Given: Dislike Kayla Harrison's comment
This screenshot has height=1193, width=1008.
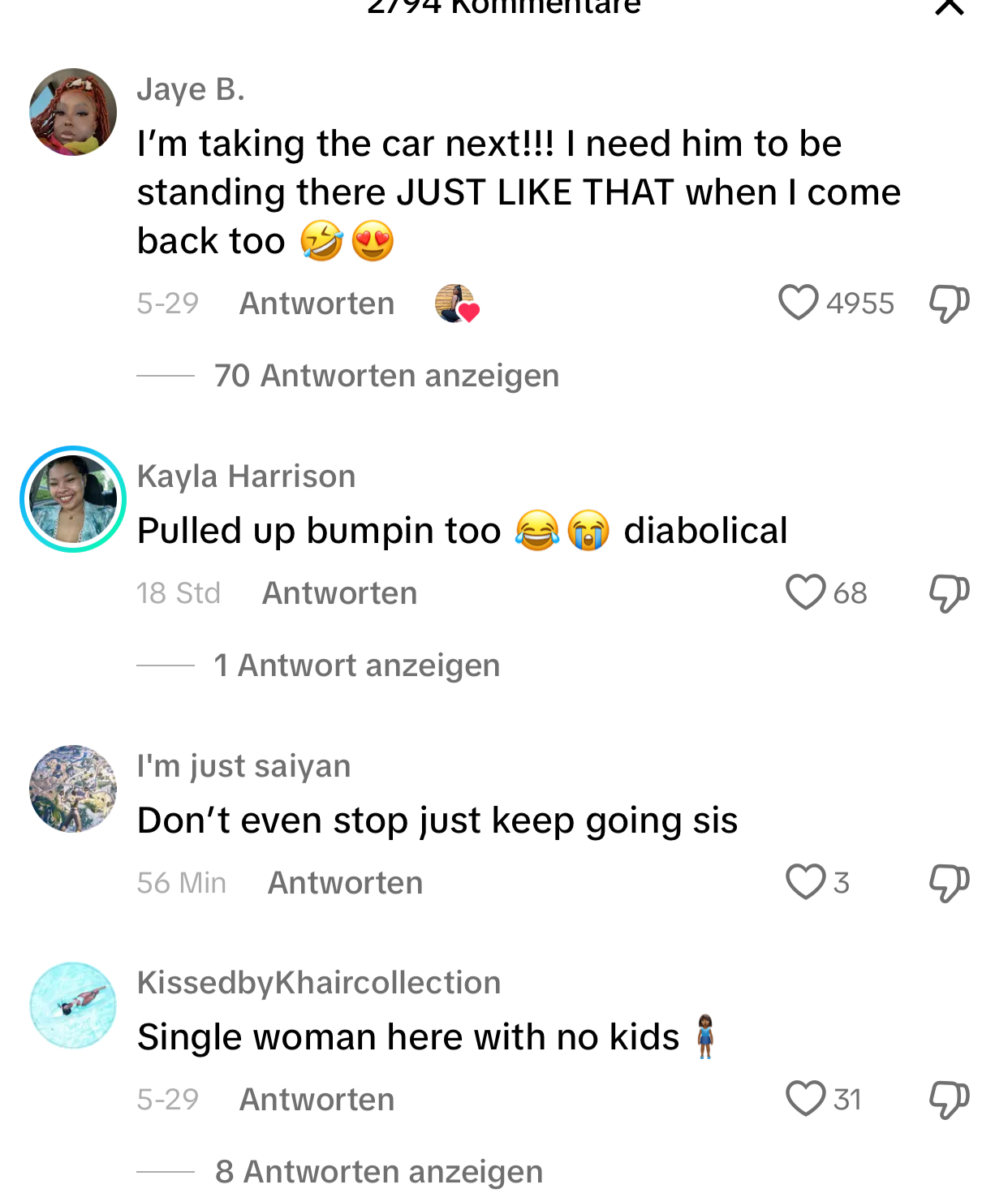Looking at the screenshot, I should click(949, 593).
